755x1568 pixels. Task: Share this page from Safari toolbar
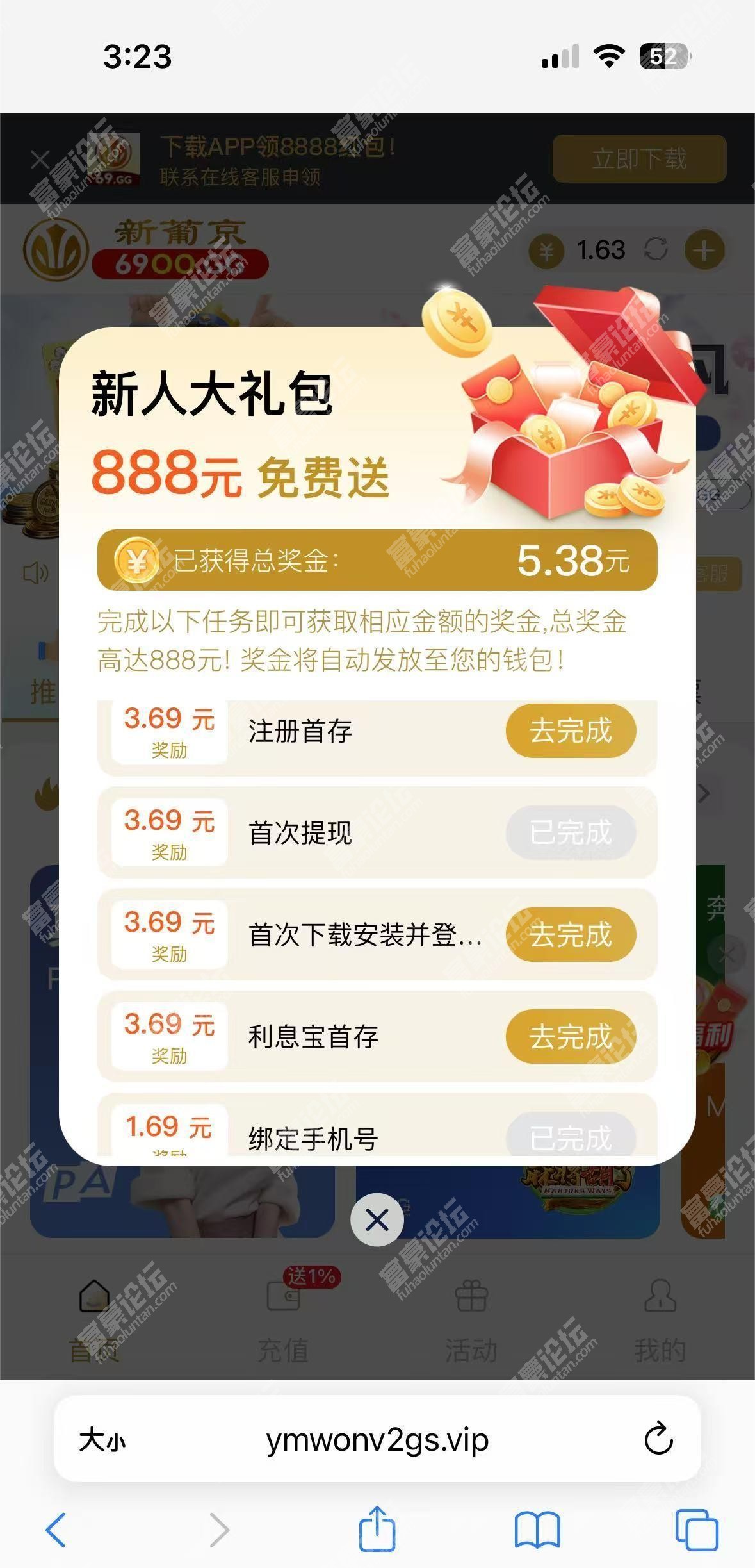pos(377,1529)
